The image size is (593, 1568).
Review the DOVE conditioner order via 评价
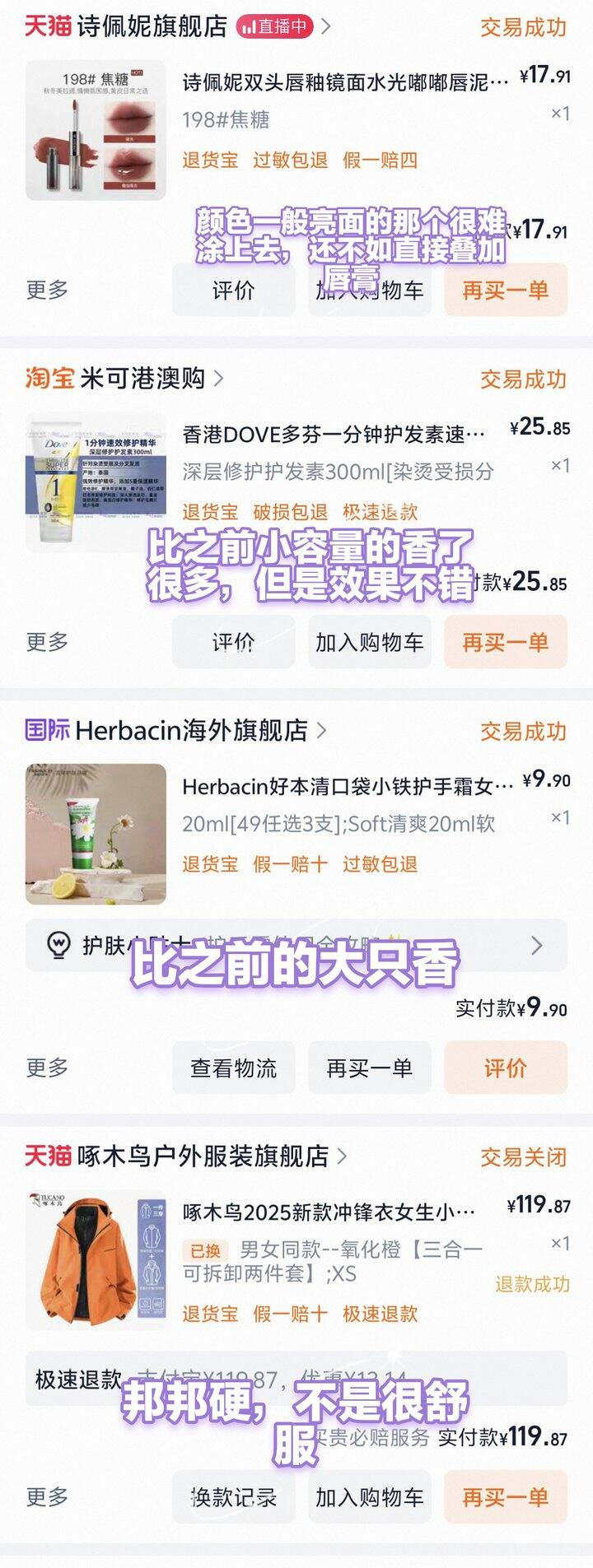tap(233, 642)
